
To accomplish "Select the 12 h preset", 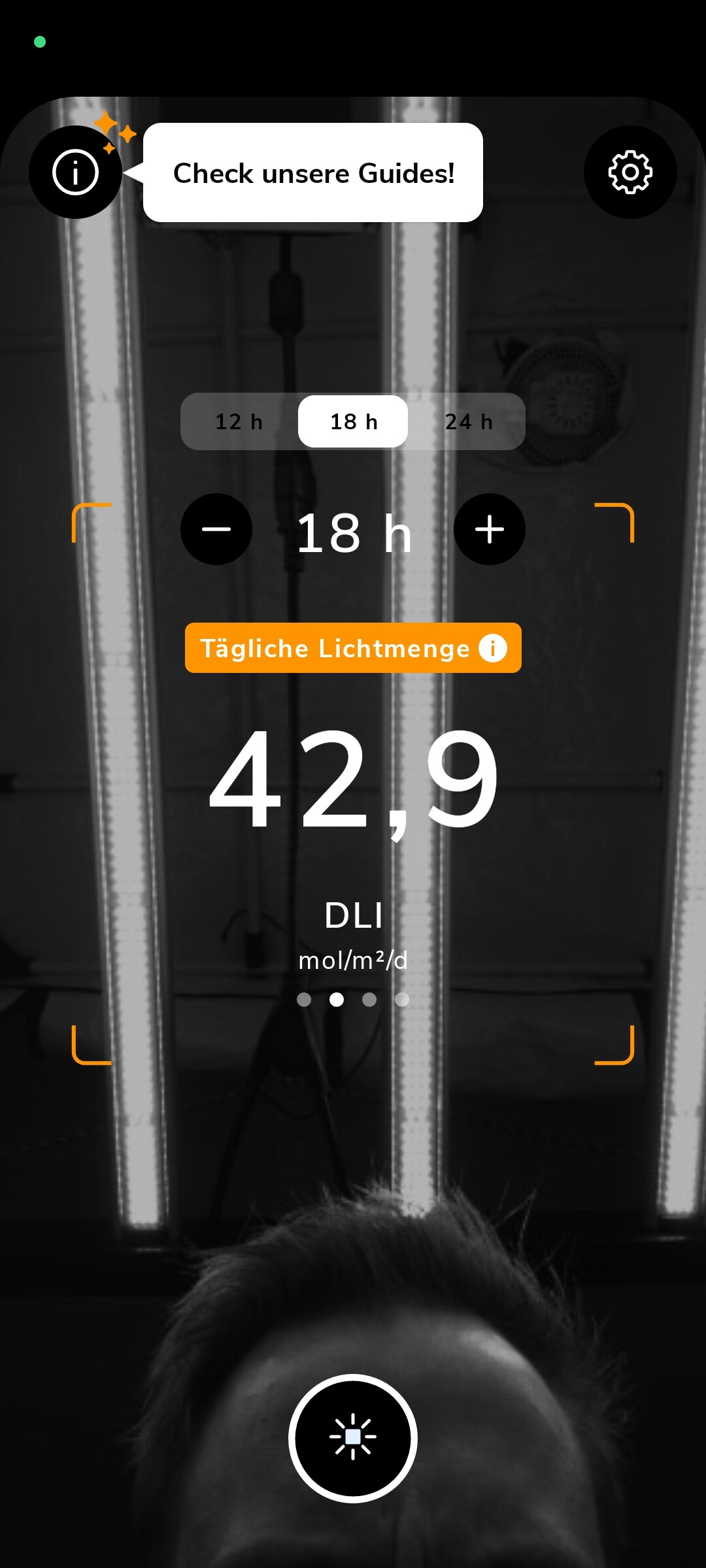I will tap(239, 421).
